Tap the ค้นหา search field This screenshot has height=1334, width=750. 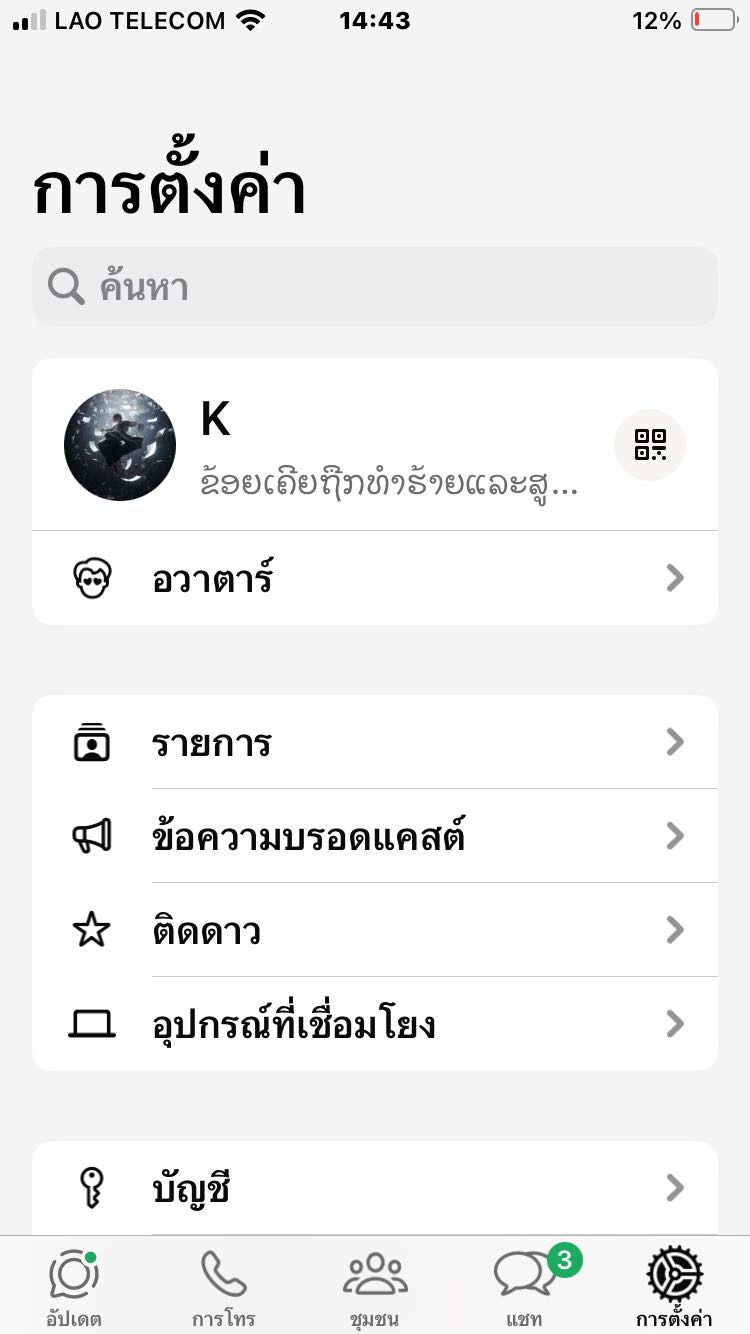pos(375,287)
